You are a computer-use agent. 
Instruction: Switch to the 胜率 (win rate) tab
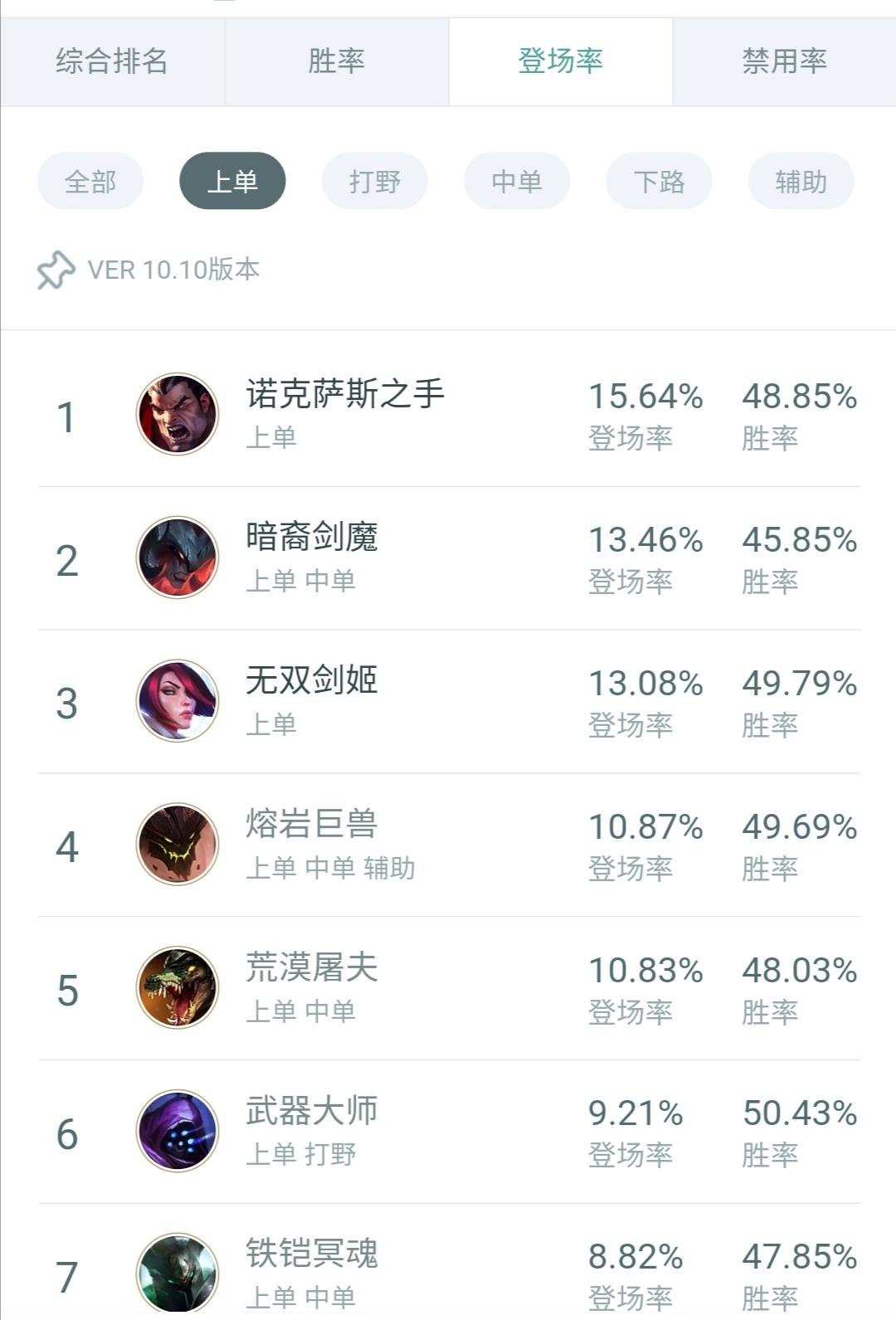pos(336,61)
